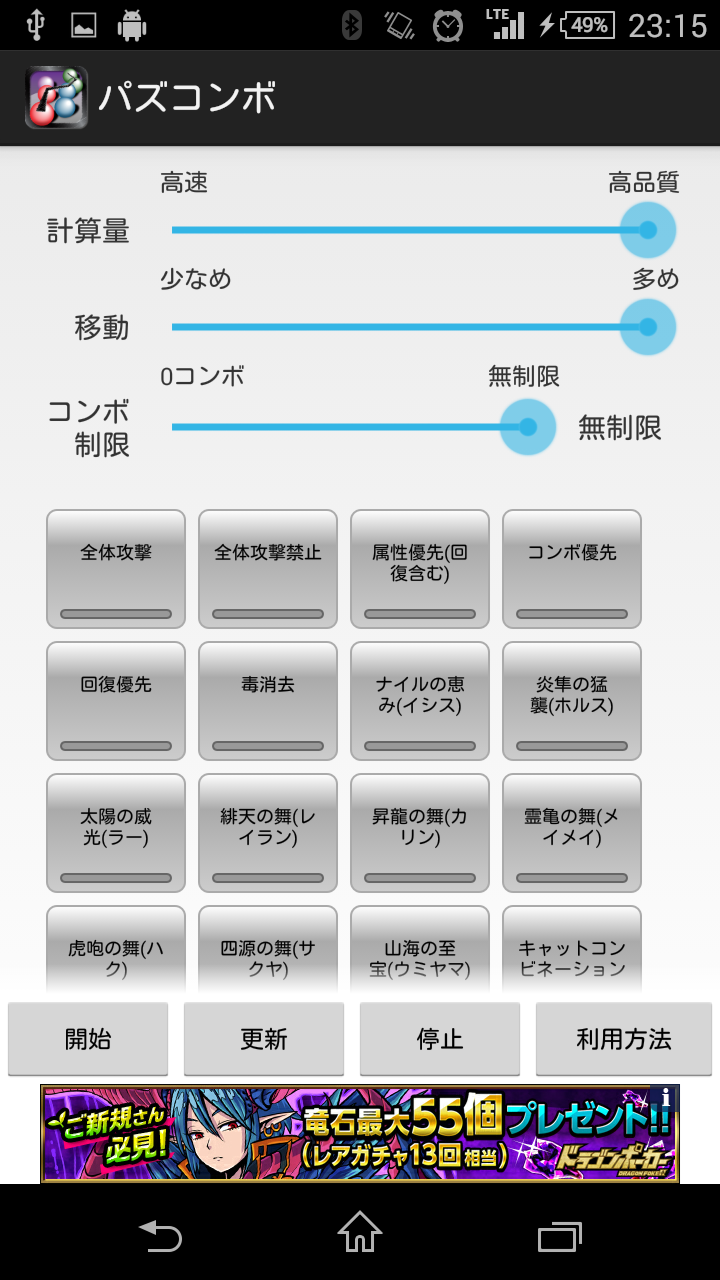Viewport: 720px width, 1280px height.
Task: Enable 全体攻撃禁止
Action: point(267,568)
